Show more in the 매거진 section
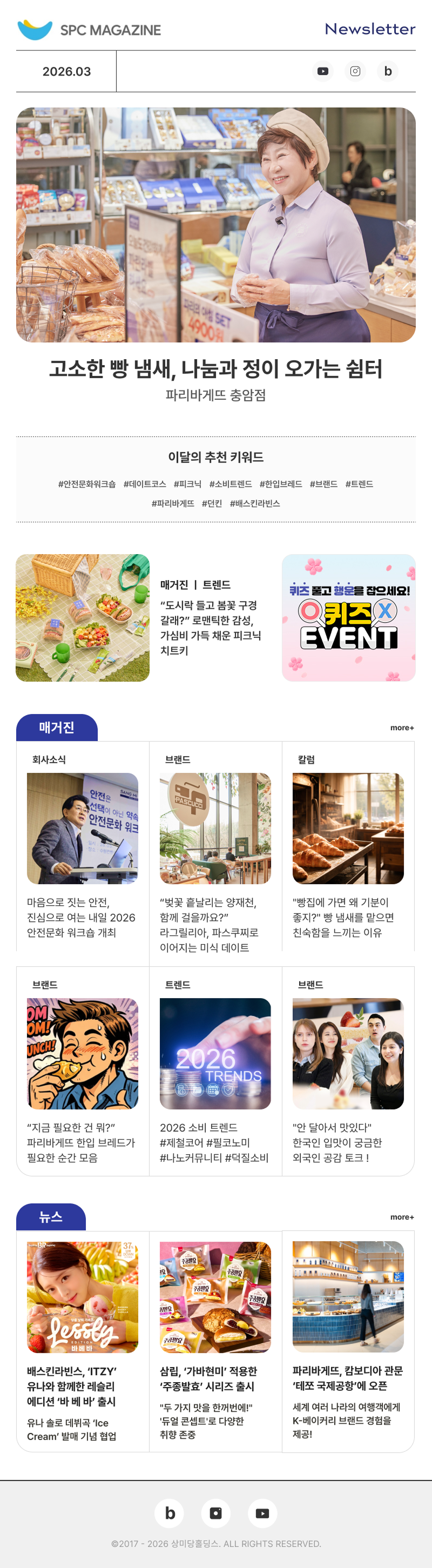 tap(402, 728)
